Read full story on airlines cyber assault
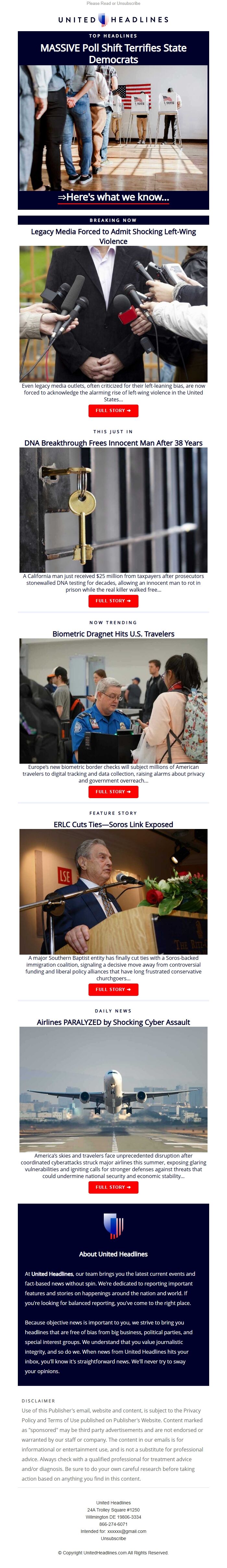This screenshot has height=1568, width=227. pyautogui.click(x=113, y=1186)
